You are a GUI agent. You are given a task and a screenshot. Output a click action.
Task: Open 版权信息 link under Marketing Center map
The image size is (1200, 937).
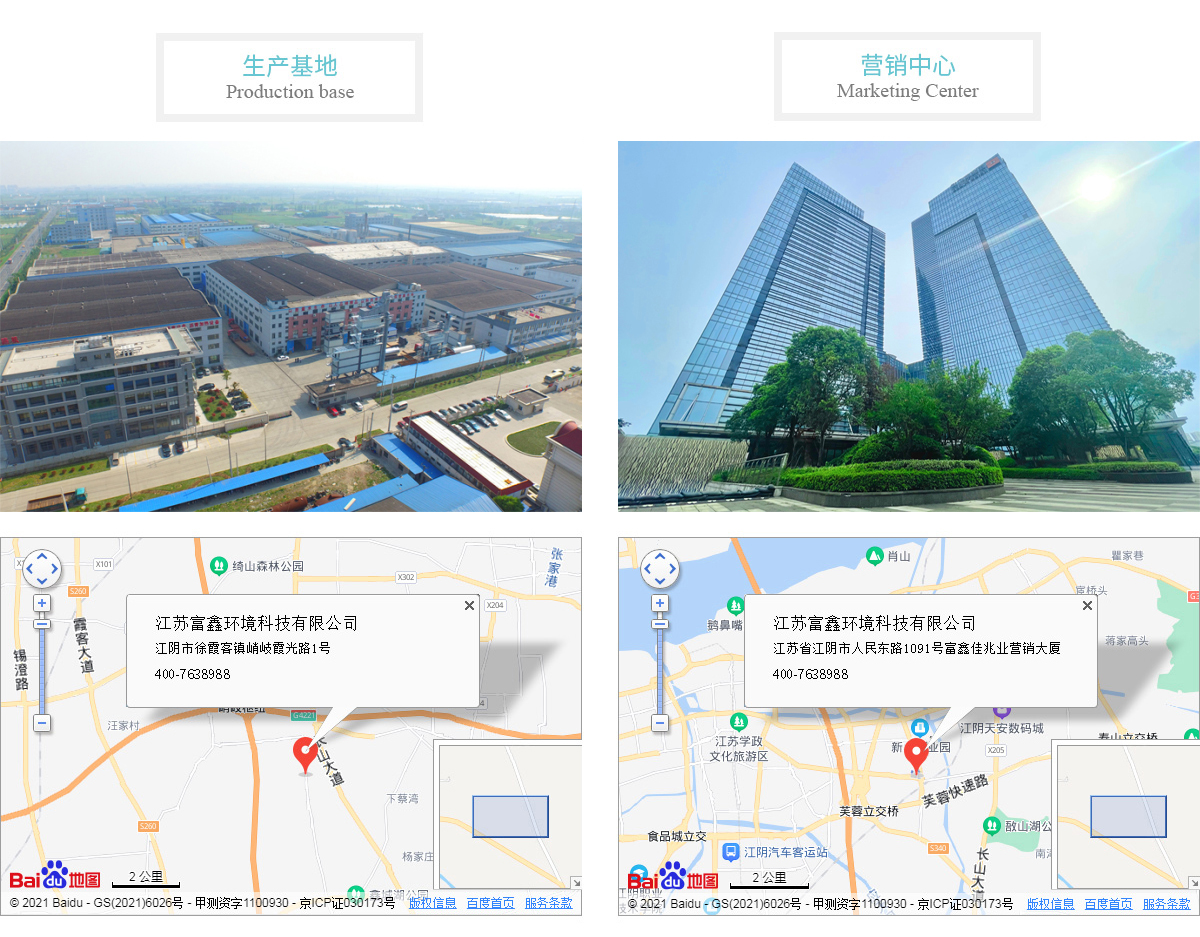point(1050,904)
